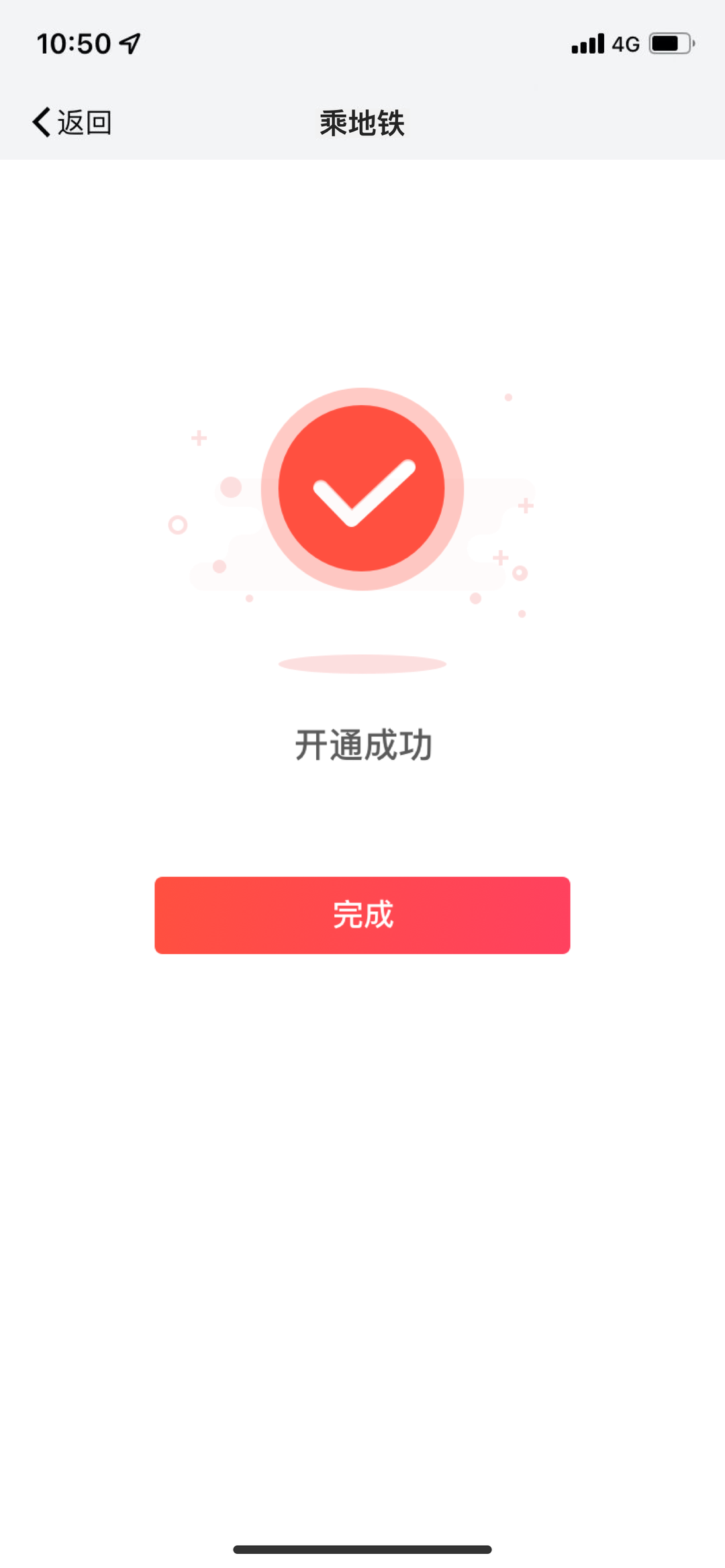Click the red checkmark success icon
The height and width of the screenshot is (1568, 725).
coord(361,489)
